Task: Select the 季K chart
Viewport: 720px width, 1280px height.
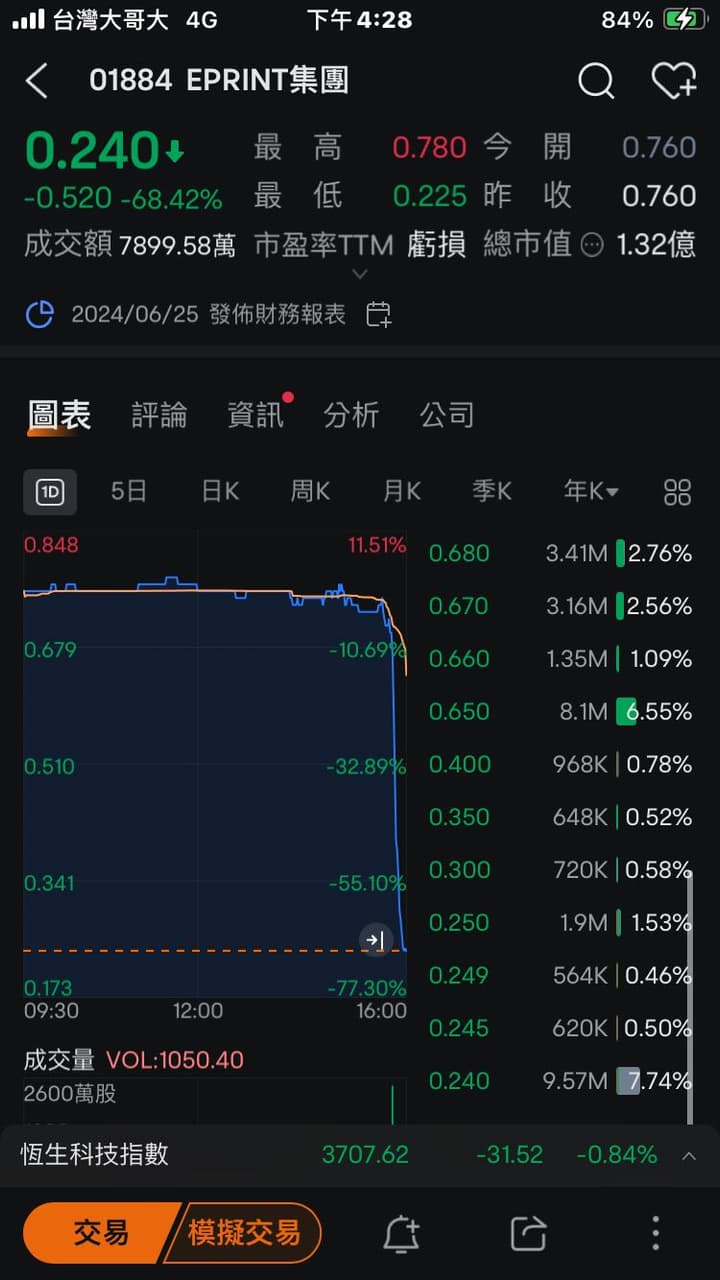Action: 492,491
